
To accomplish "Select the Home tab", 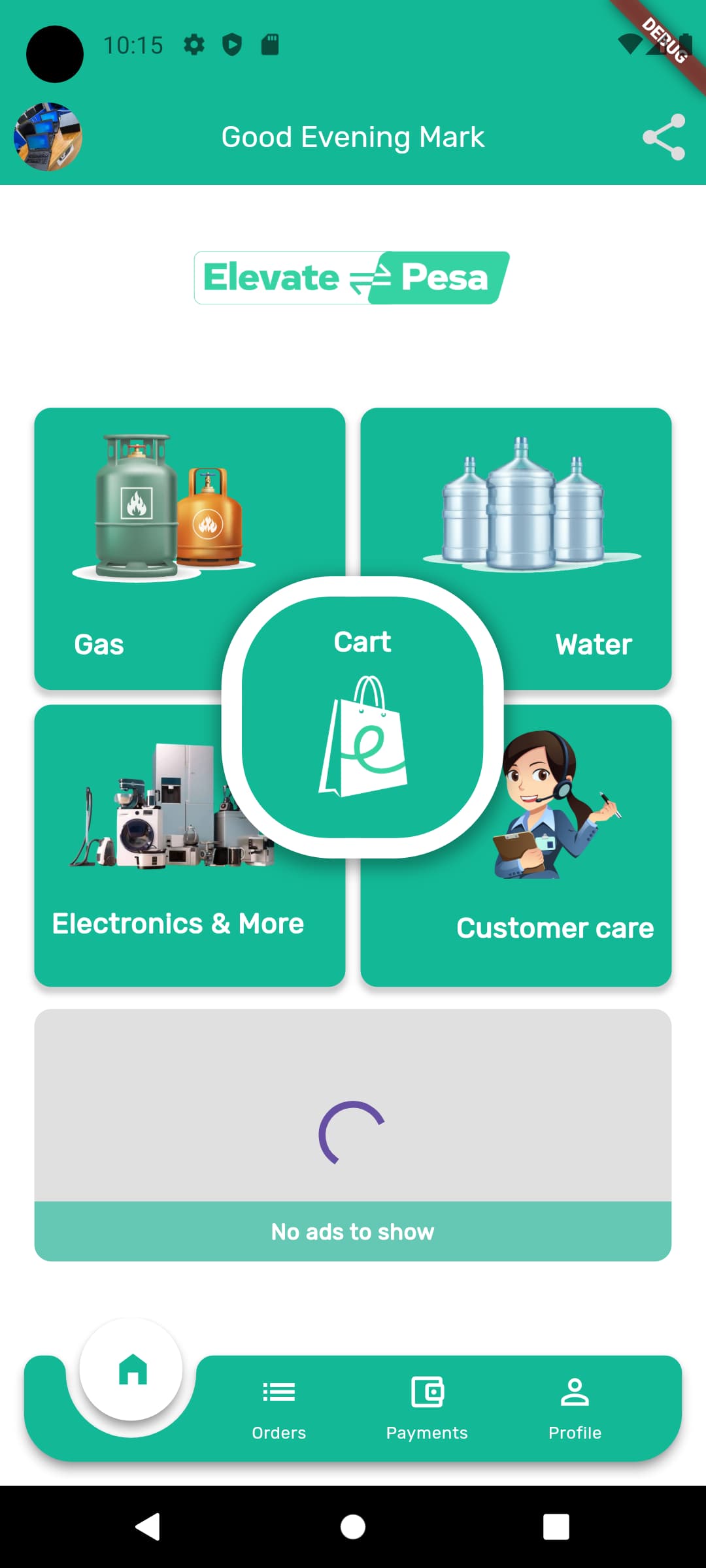I will point(132,1369).
